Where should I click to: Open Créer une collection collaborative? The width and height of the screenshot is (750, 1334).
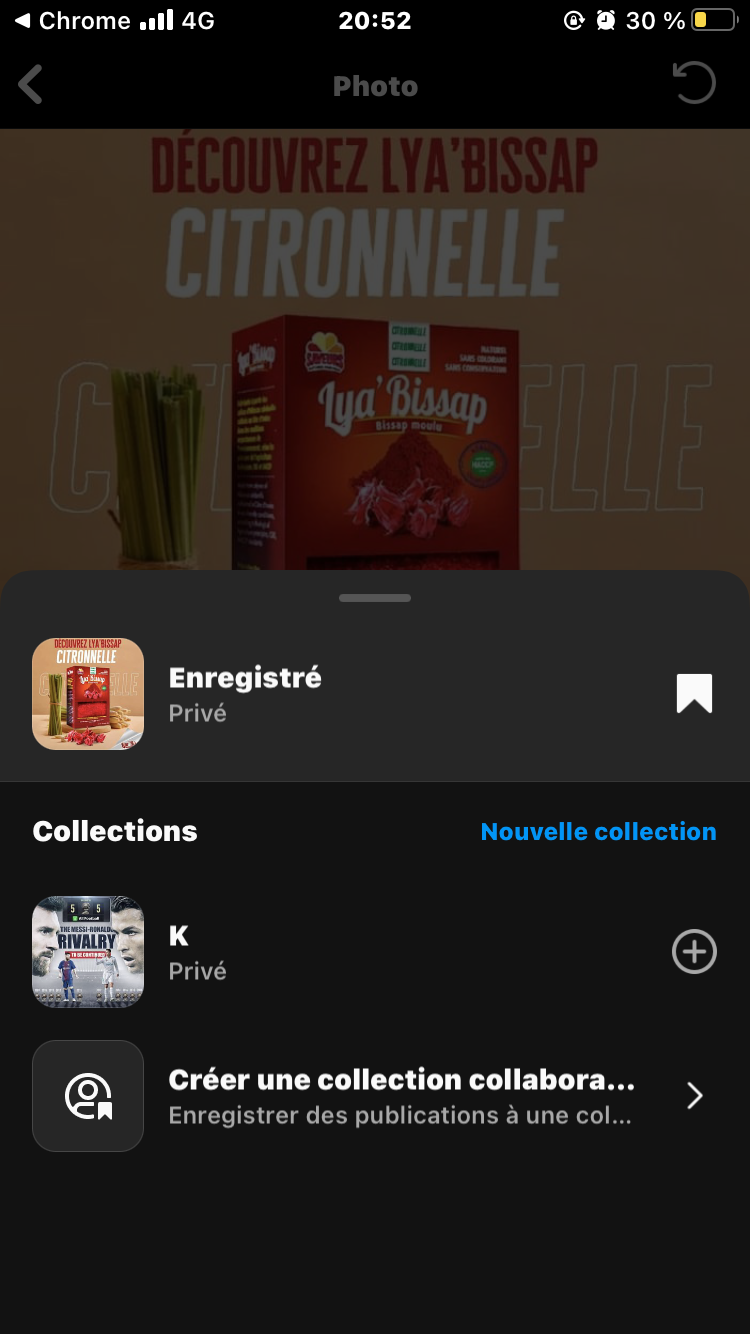(x=400, y=1096)
